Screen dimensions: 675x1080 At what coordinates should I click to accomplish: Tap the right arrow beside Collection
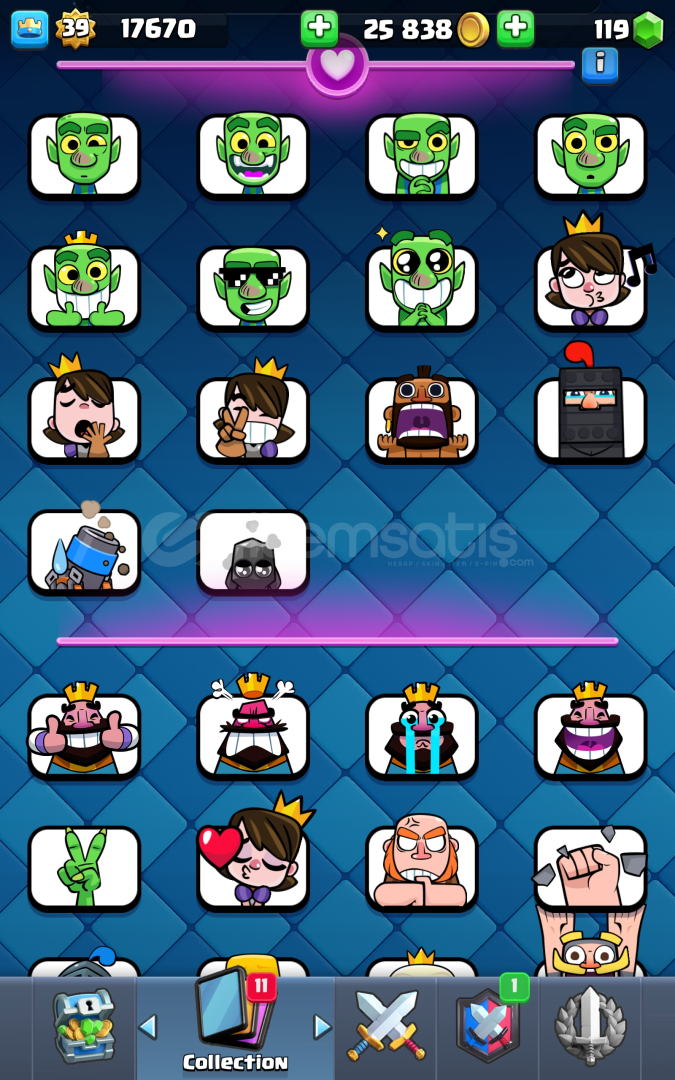click(x=322, y=1026)
